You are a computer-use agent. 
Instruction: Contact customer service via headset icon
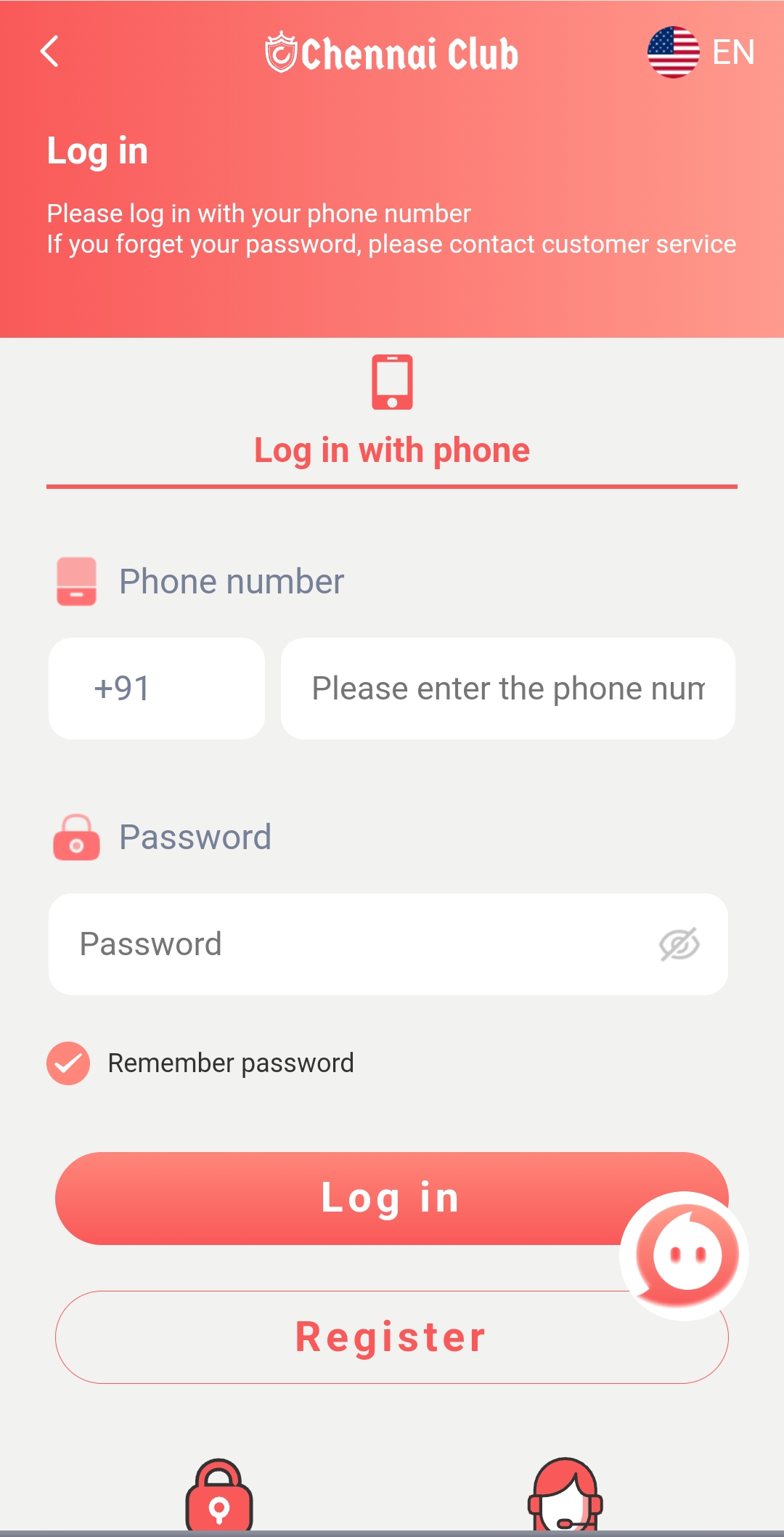(565, 1496)
